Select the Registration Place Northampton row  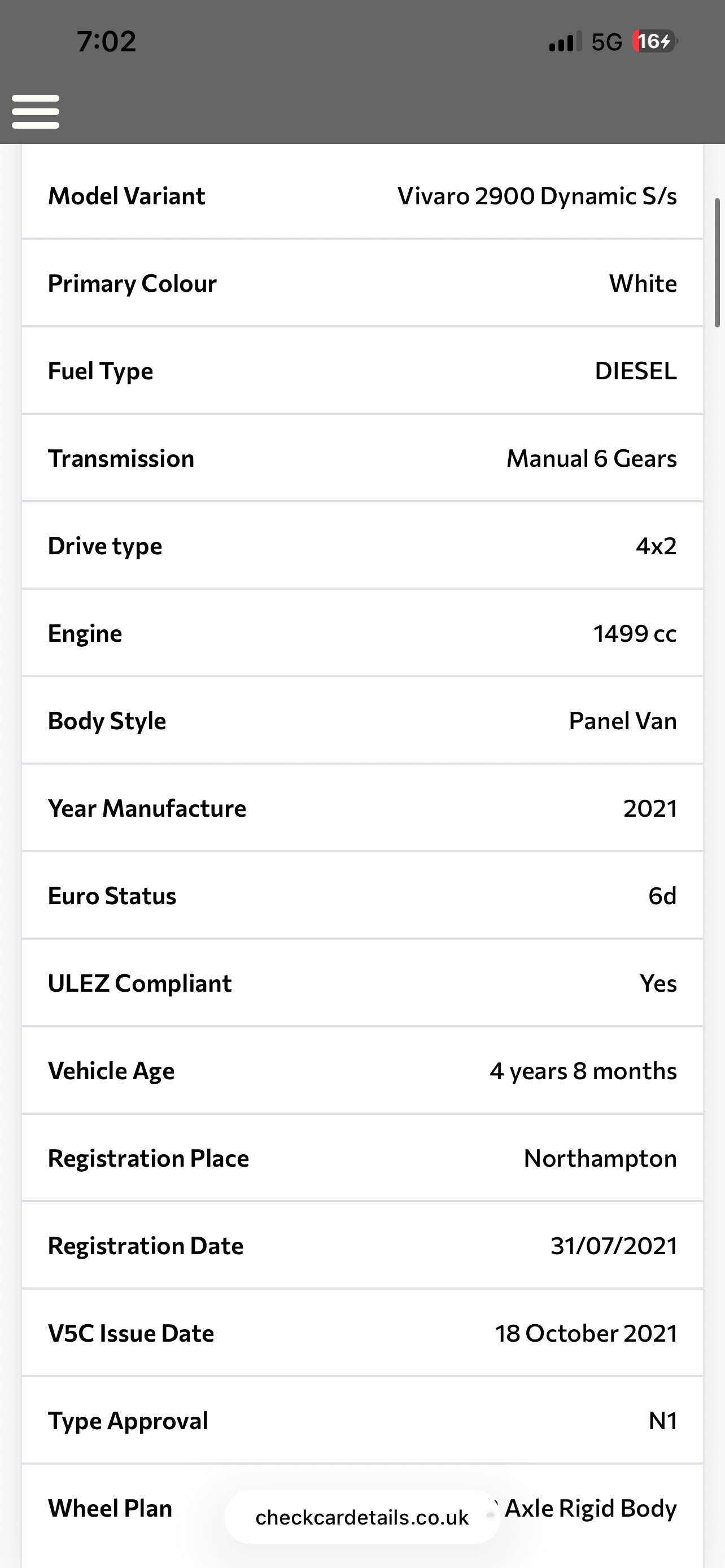[x=362, y=1158]
